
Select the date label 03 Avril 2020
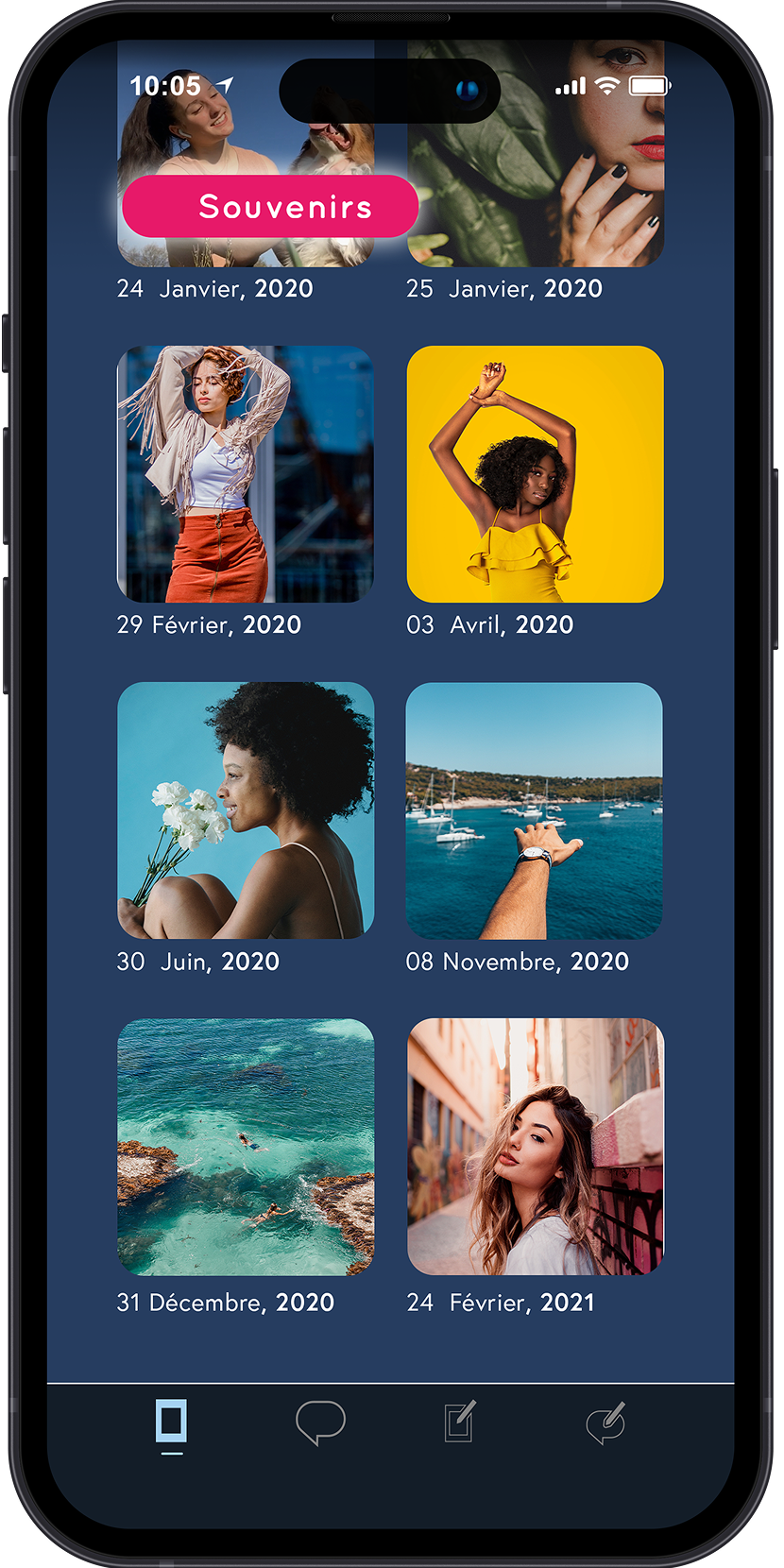tap(489, 624)
